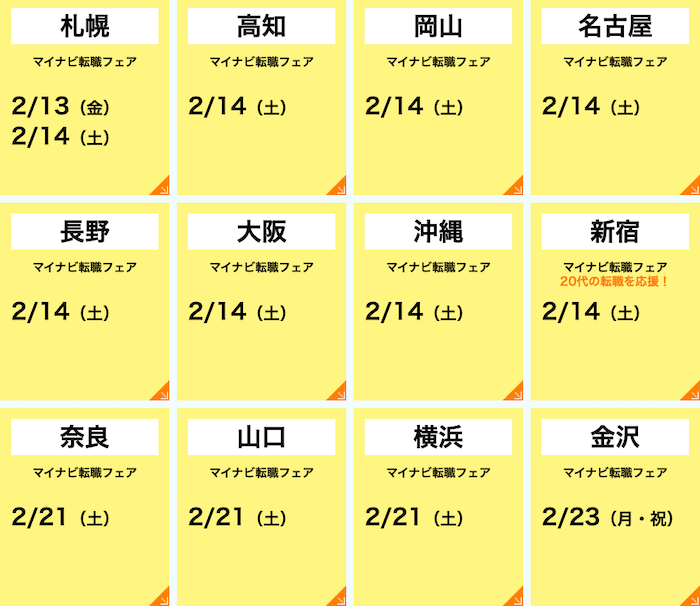Open the 金沢 event on 2/23
700x606 pixels.
tap(615, 507)
